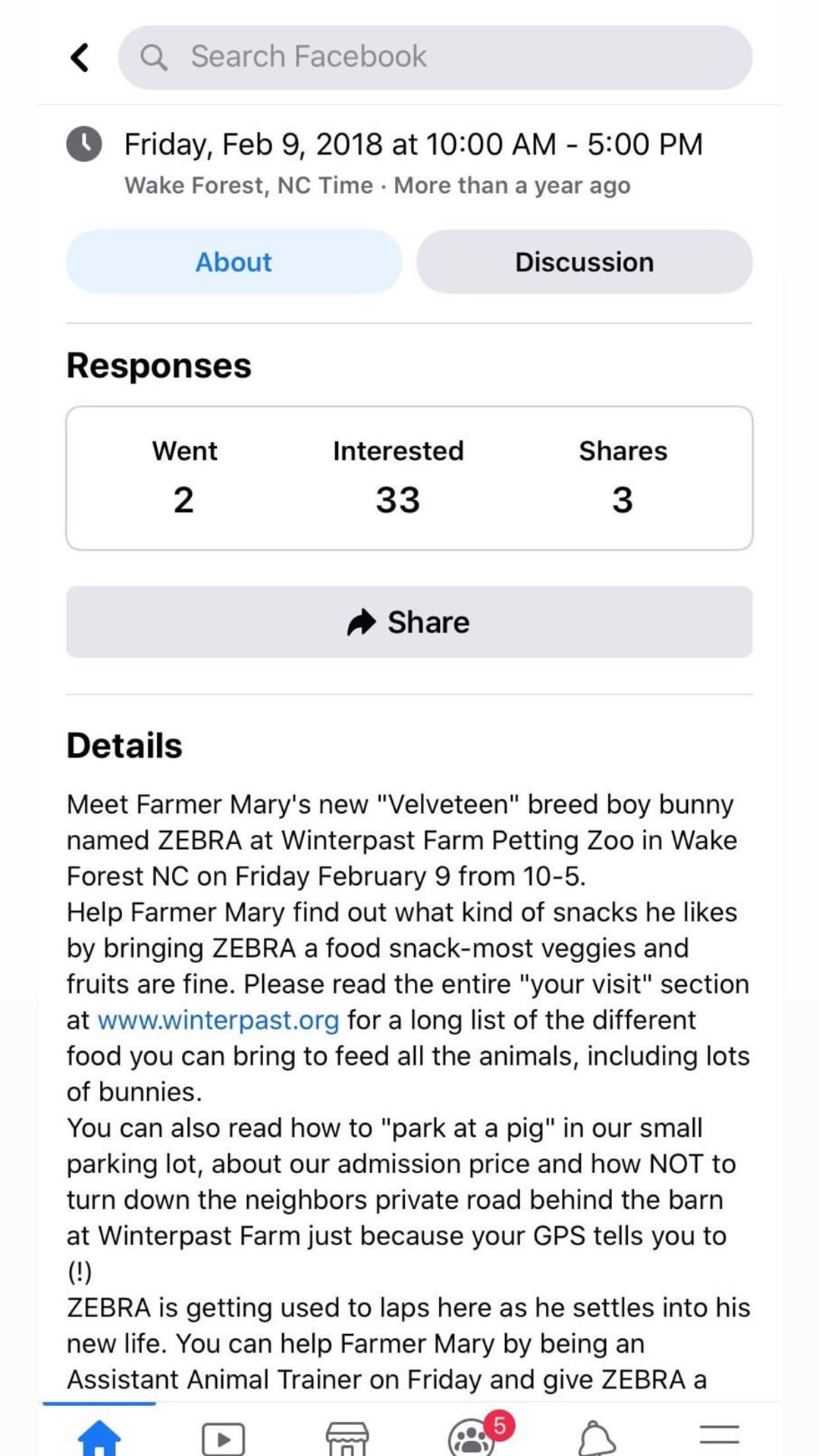View the Went responses count
The width and height of the screenshot is (819, 1456).
184,478
